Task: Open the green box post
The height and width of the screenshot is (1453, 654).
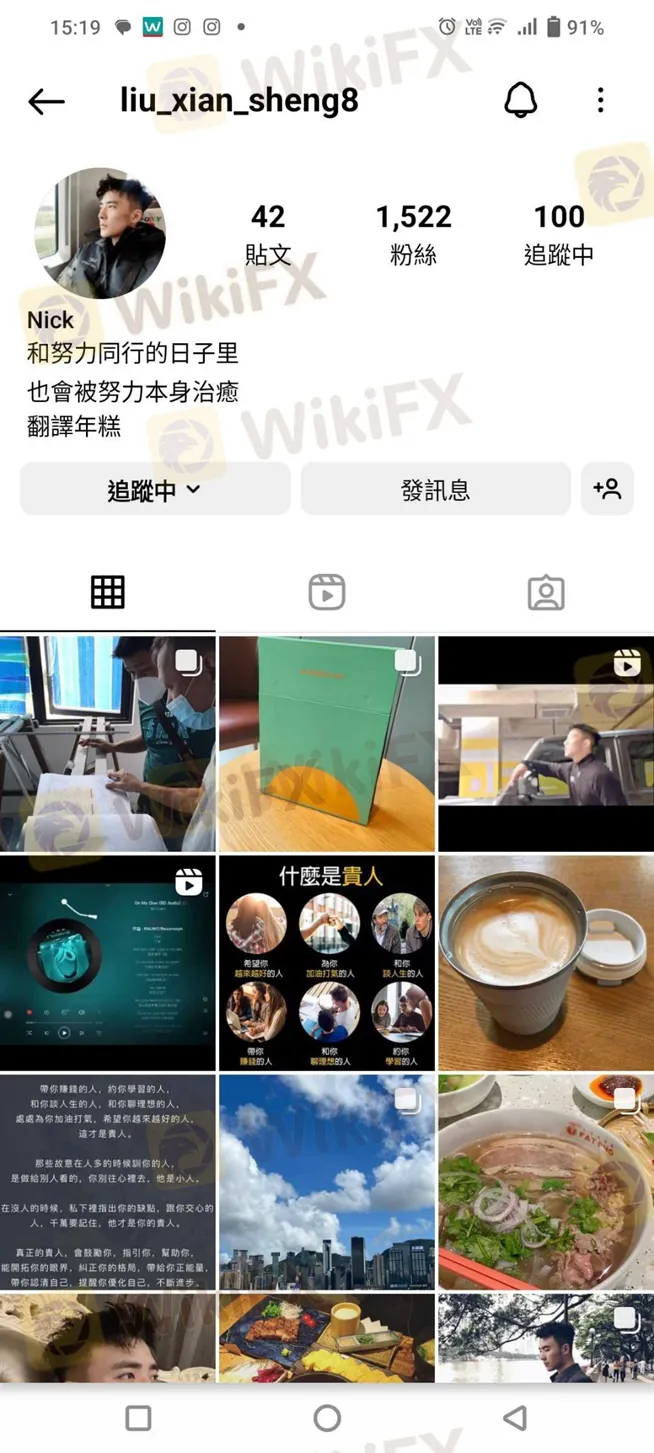Action: pos(327,744)
